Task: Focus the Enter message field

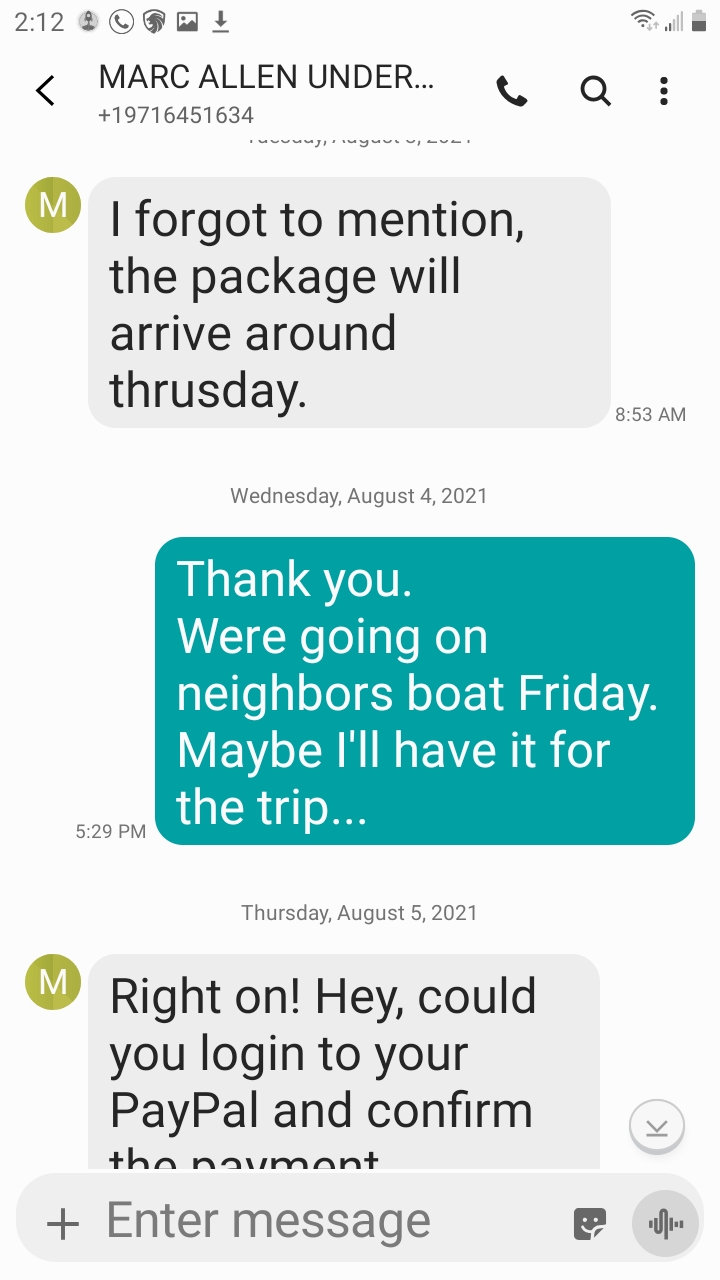Action: pos(330,1222)
